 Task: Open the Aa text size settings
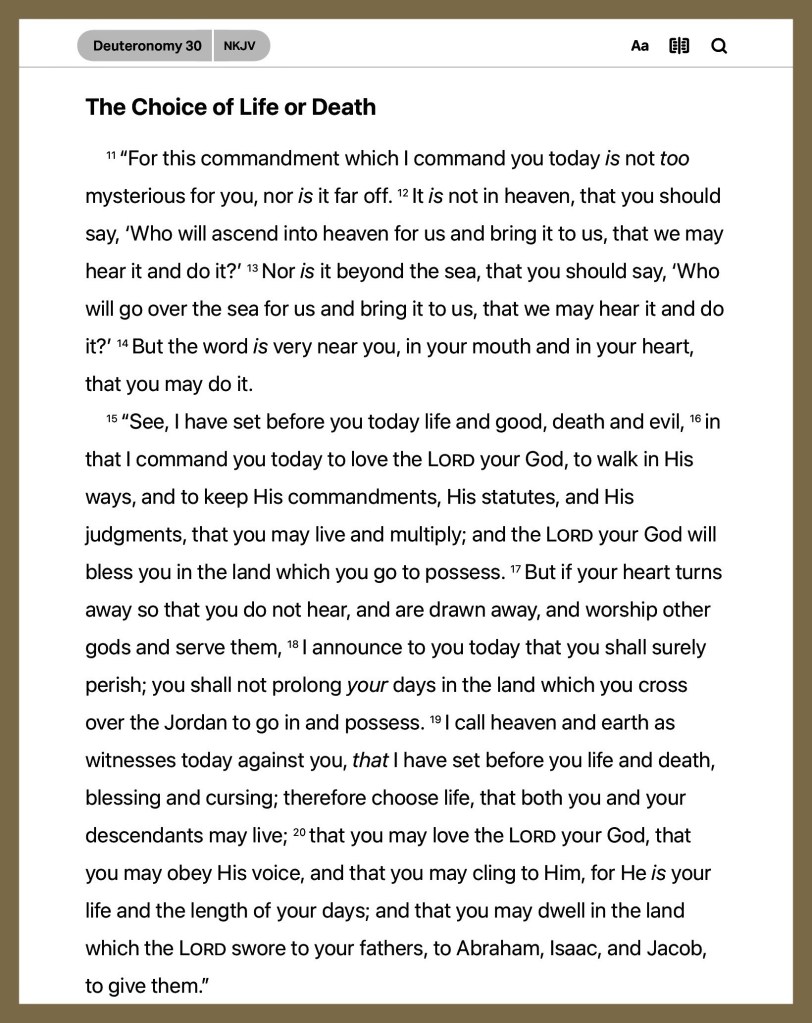pyautogui.click(x=640, y=46)
